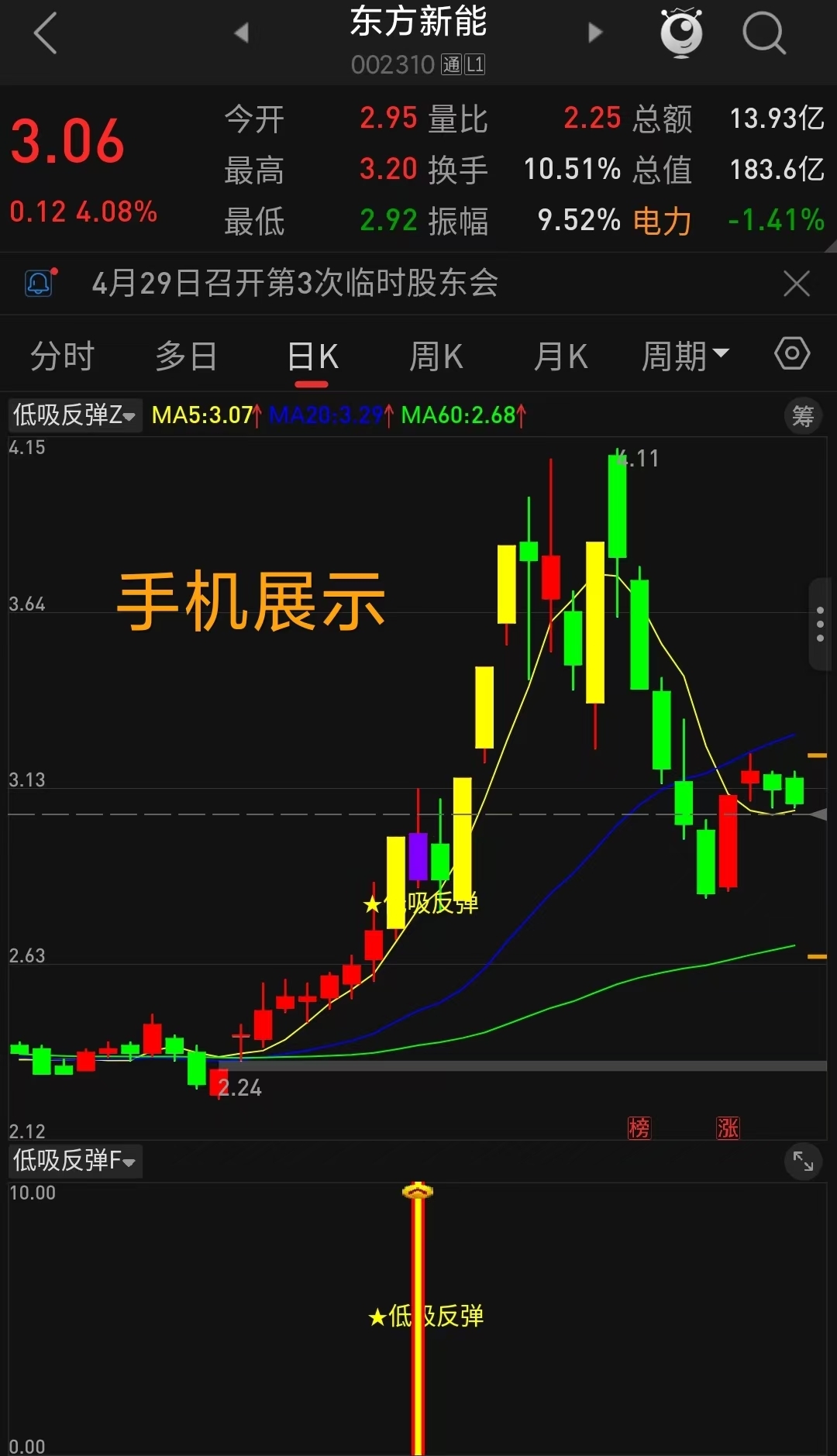Screen dimensions: 837x1456
Task: Switch to the 多日 chart tab
Action: click(x=186, y=356)
